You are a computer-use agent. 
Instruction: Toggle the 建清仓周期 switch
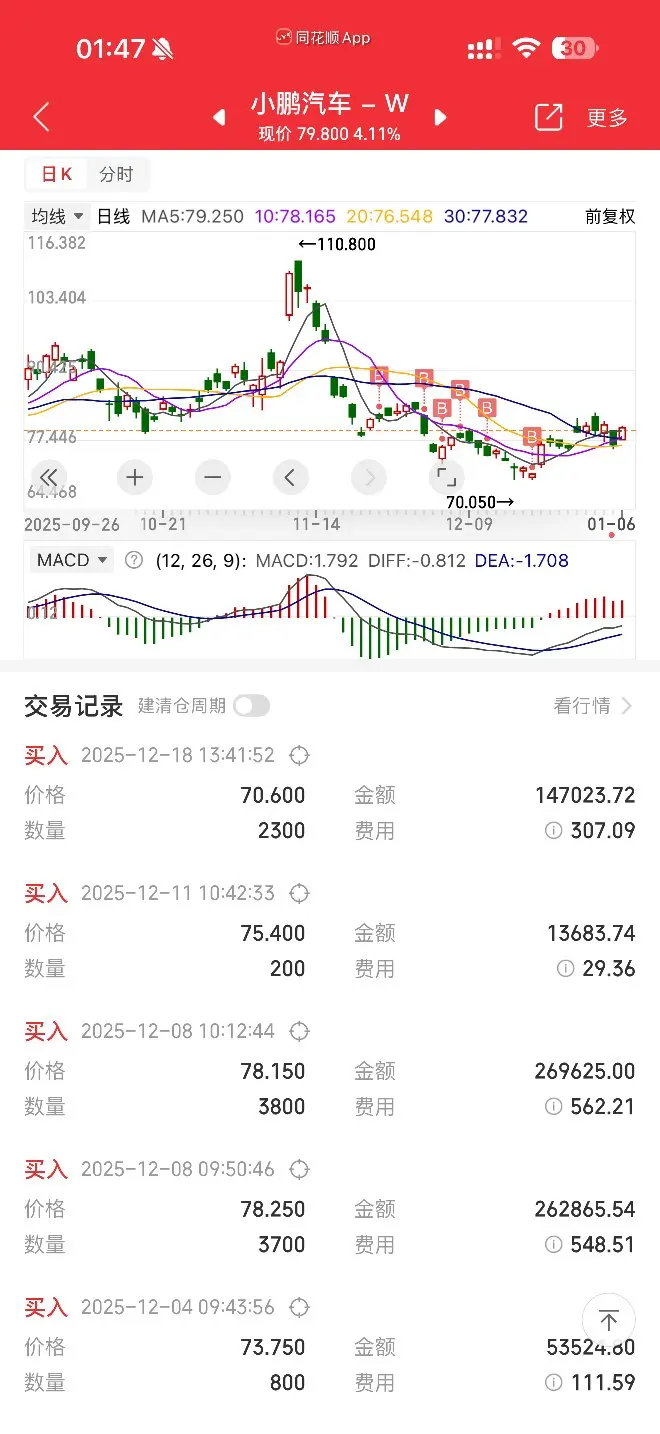(x=252, y=706)
